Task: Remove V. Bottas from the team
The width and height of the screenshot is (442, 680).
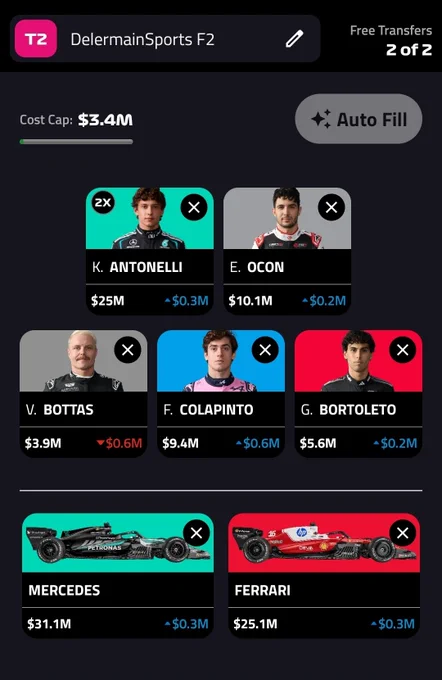Action: pyautogui.click(x=128, y=350)
